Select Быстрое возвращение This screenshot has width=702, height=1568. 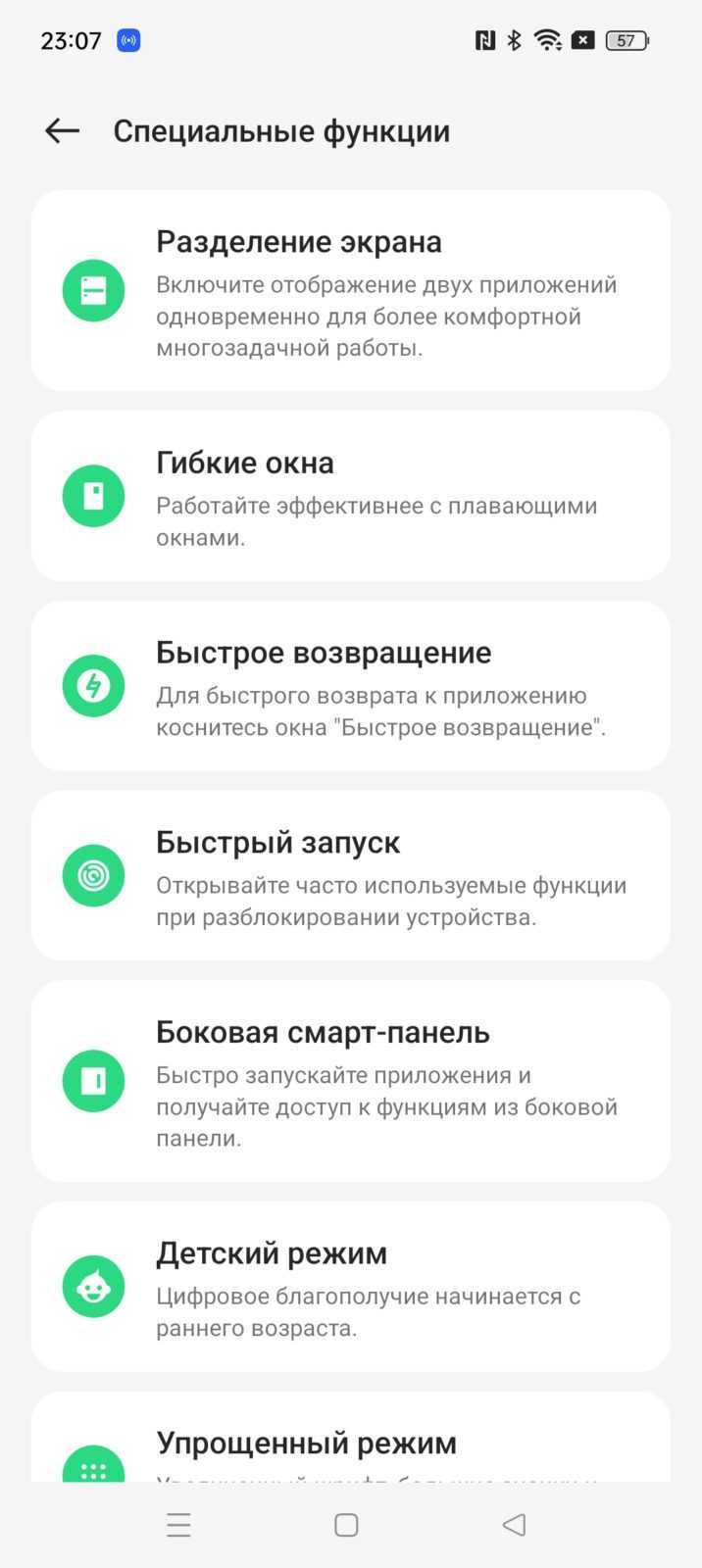click(351, 686)
